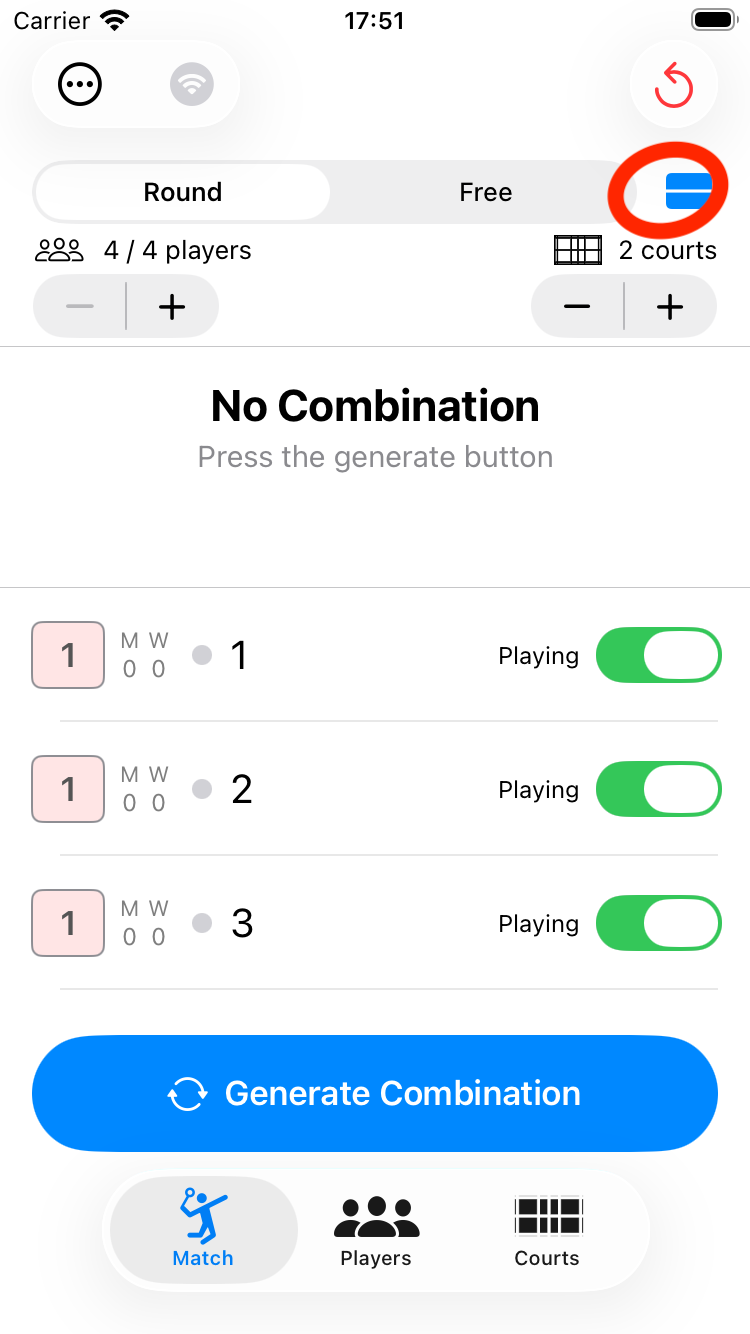This screenshot has width=750, height=1334.
Task: Generate a new match combination
Action: coord(375,1093)
